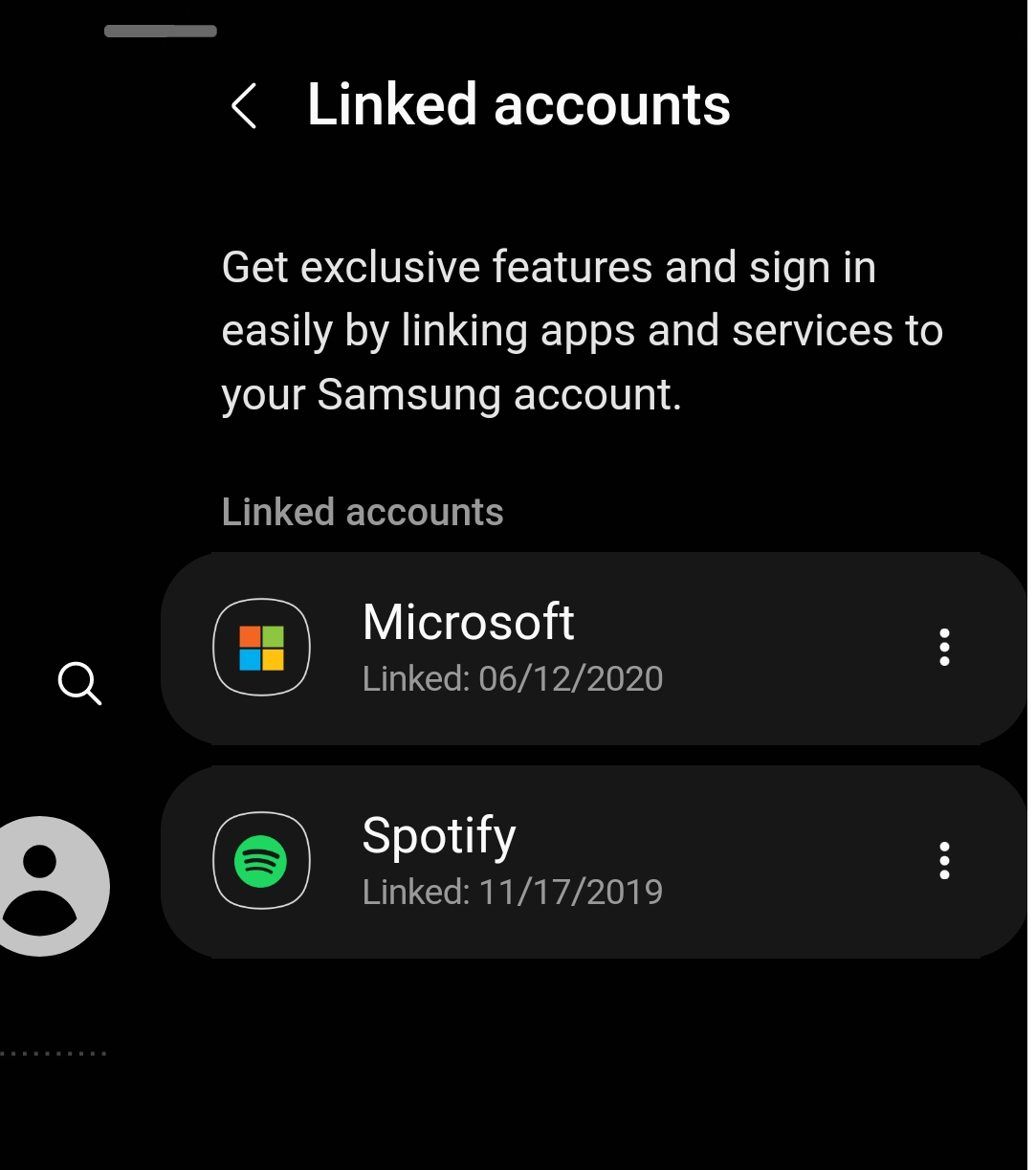Viewport: 1036px width, 1170px height.
Task: Open more options for Spotify
Action: click(x=944, y=861)
